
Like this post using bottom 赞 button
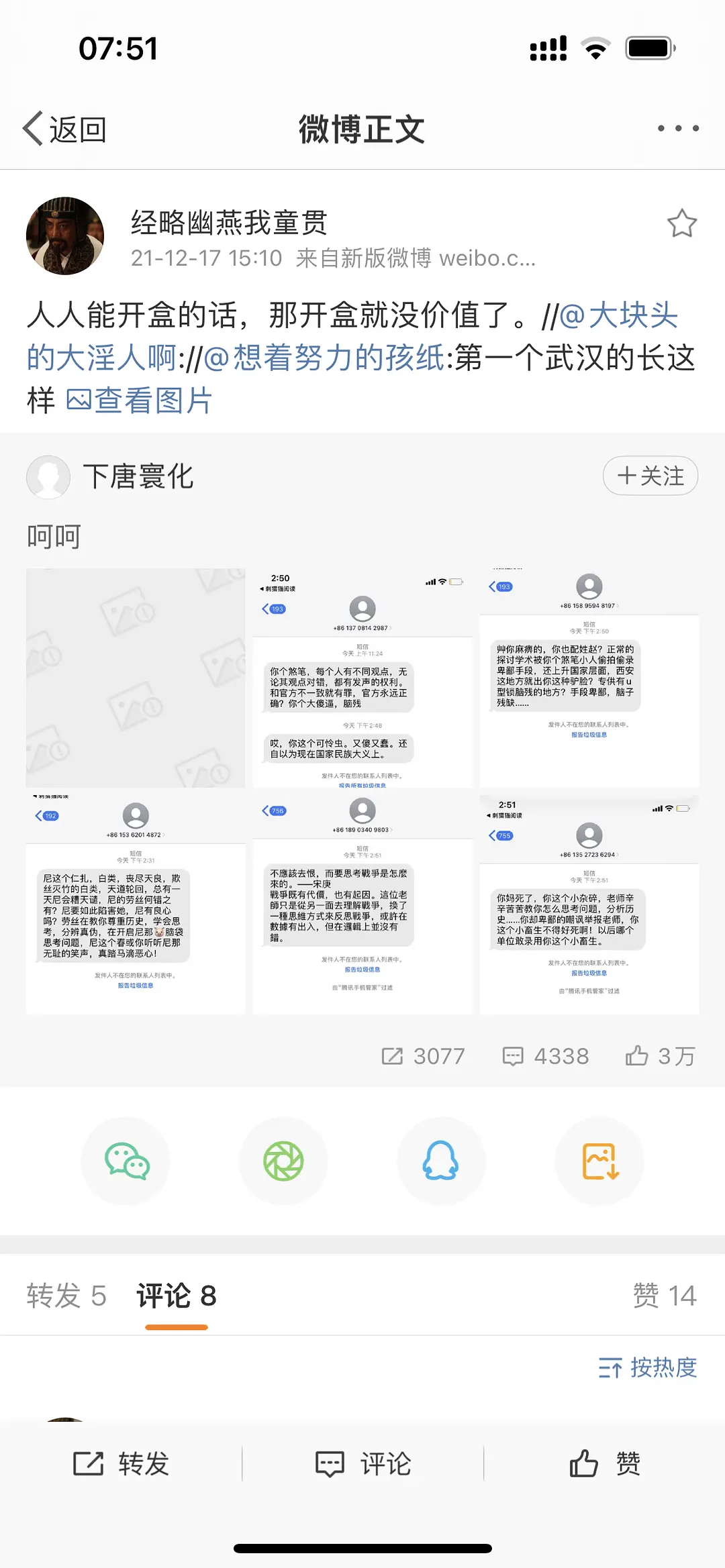(x=605, y=1463)
